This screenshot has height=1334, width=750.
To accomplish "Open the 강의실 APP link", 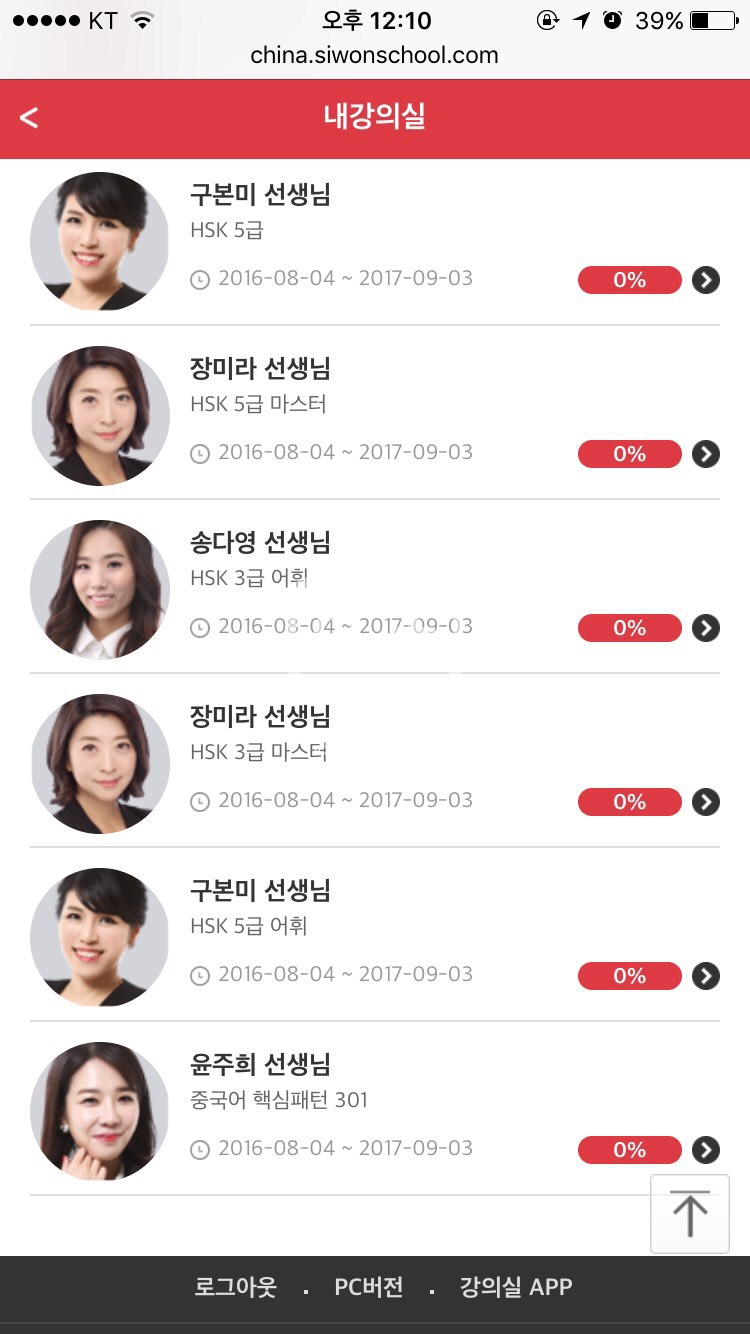I will click(x=514, y=1288).
